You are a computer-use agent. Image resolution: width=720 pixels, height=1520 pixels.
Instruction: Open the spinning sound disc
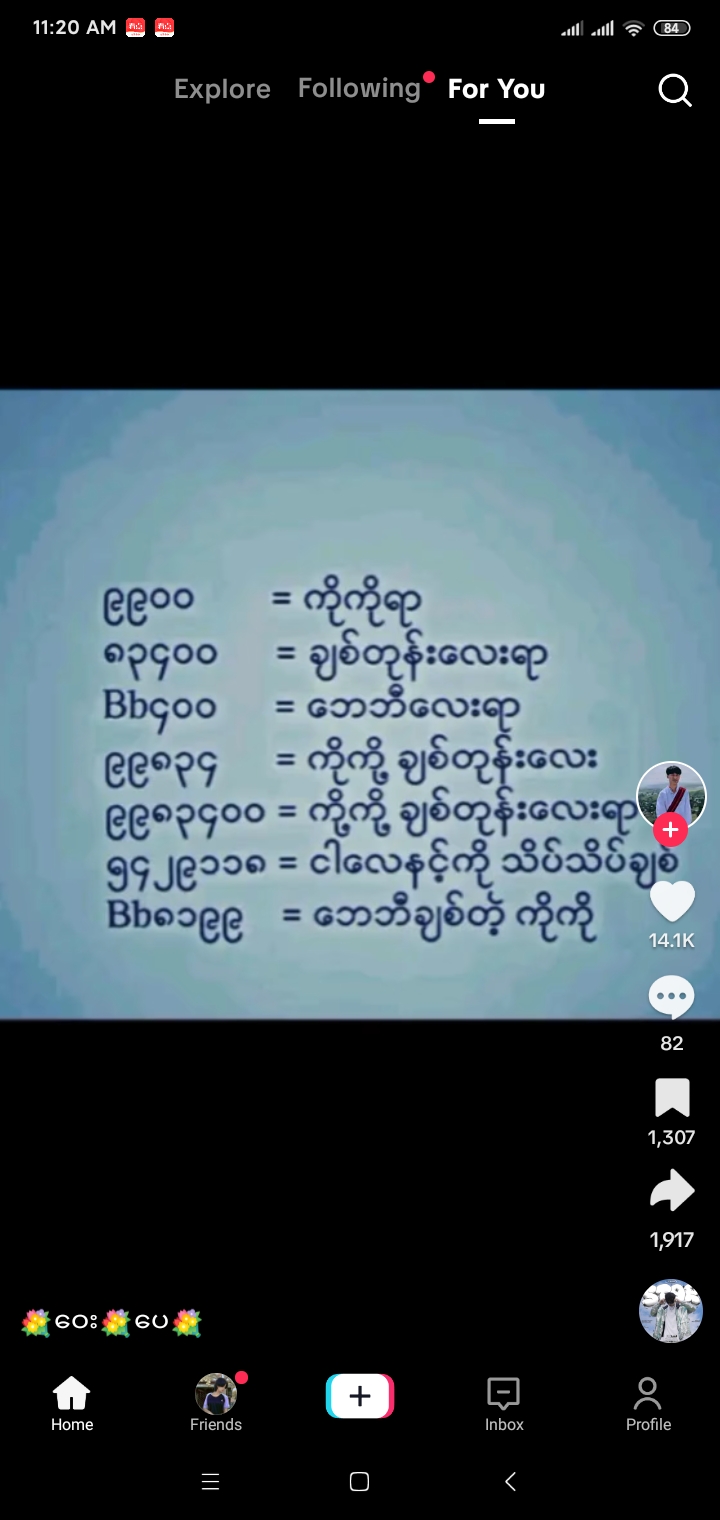(670, 1311)
